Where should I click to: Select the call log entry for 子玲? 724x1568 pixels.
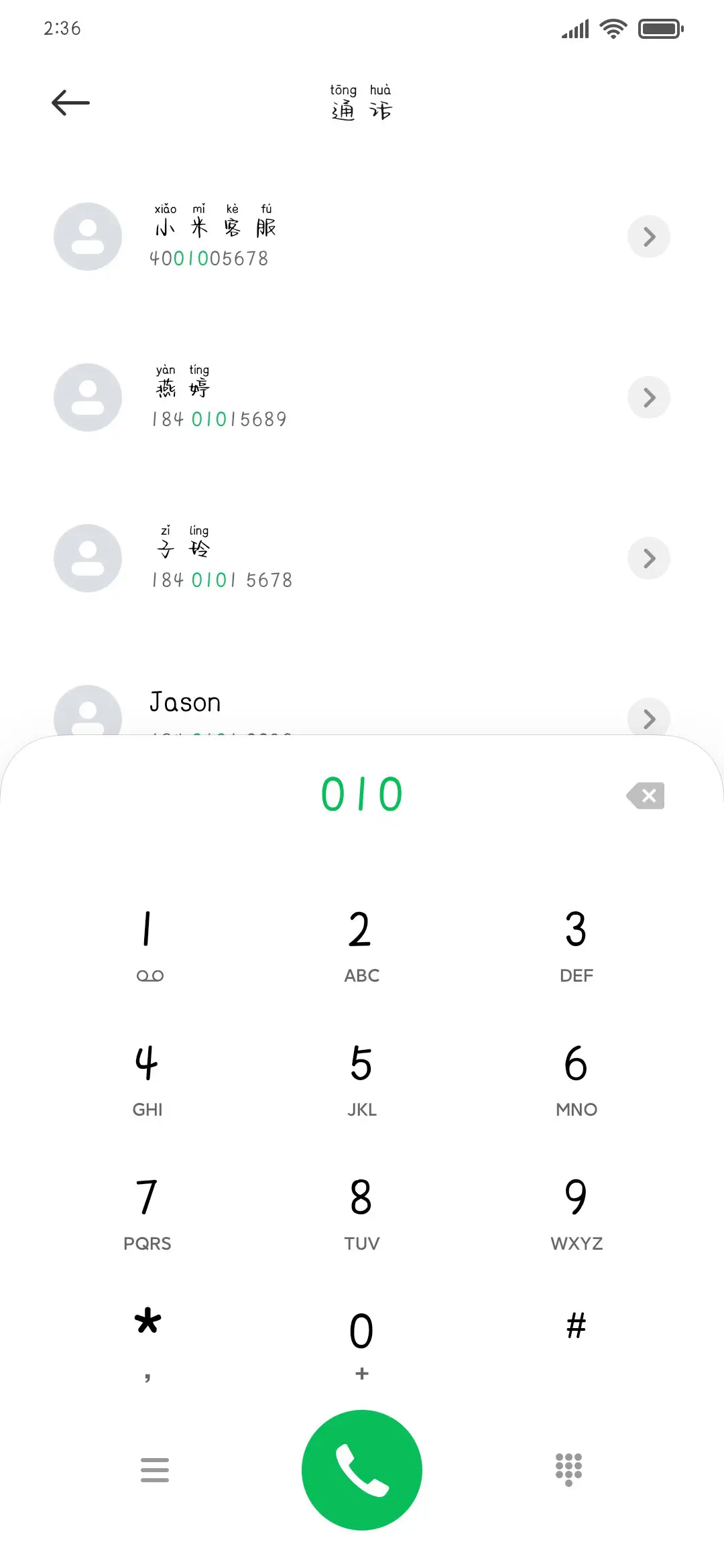pyautogui.click(x=268, y=558)
